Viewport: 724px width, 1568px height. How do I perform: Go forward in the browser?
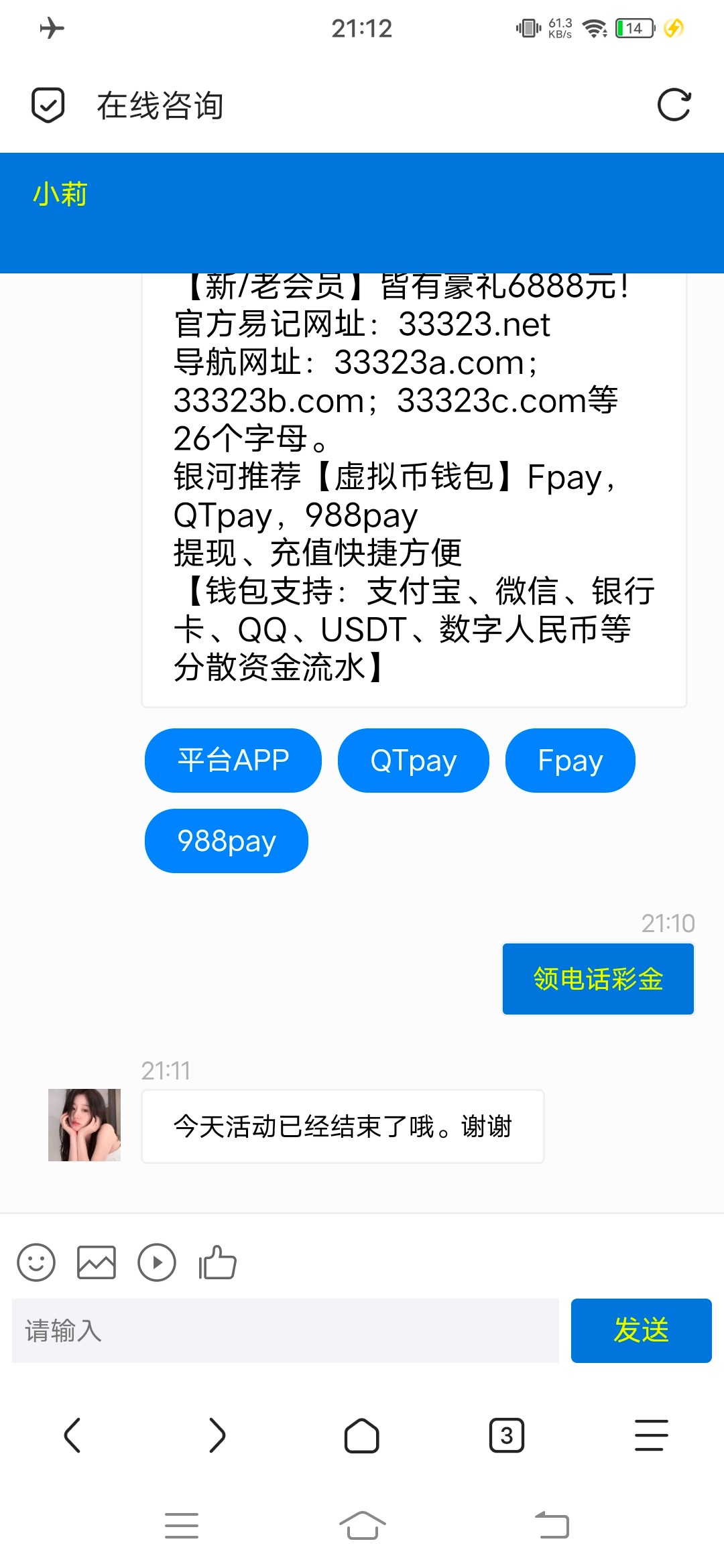[x=217, y=1435]
